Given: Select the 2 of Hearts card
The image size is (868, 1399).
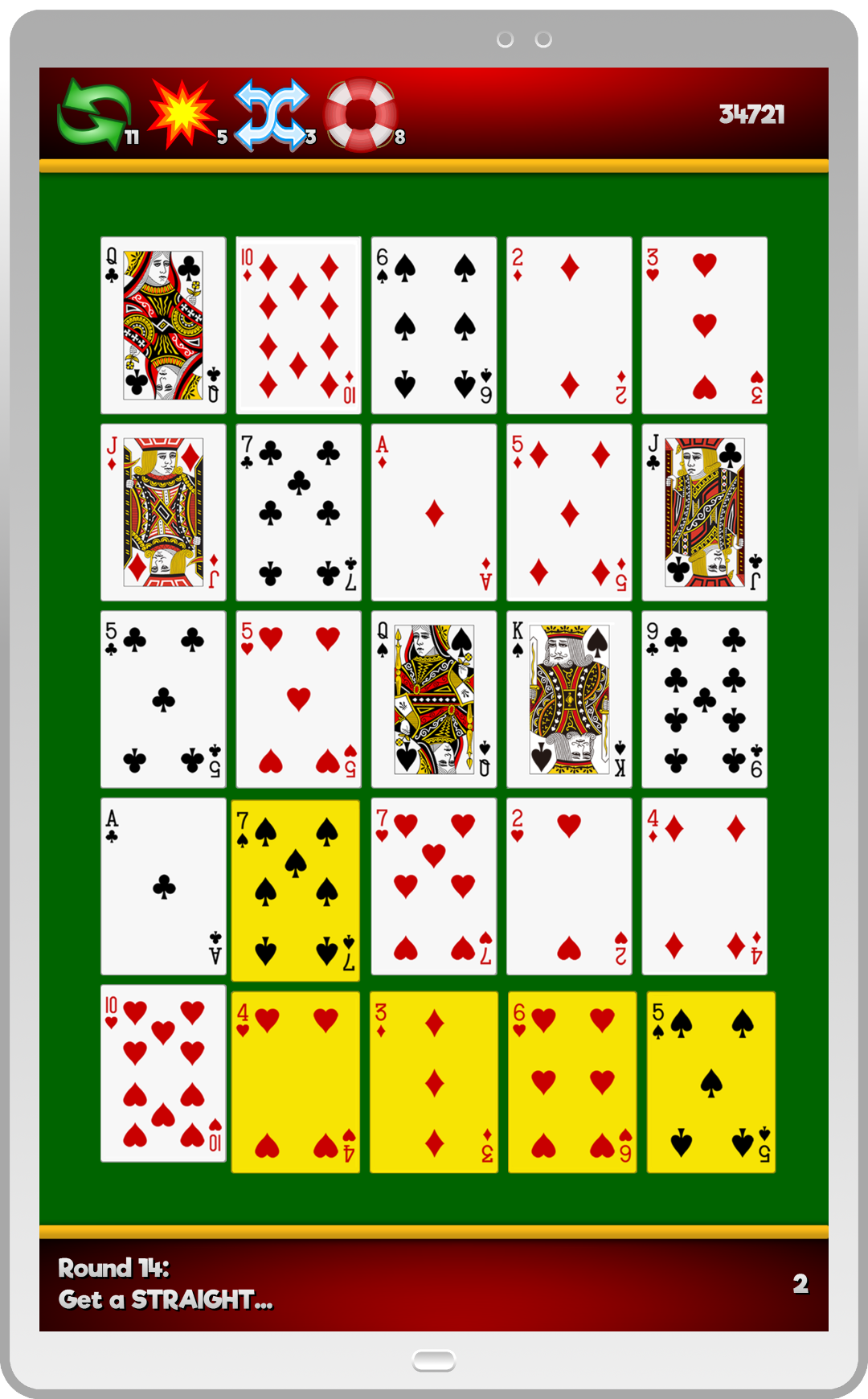Looking at the screenshot, I should [x=569, y=886].
